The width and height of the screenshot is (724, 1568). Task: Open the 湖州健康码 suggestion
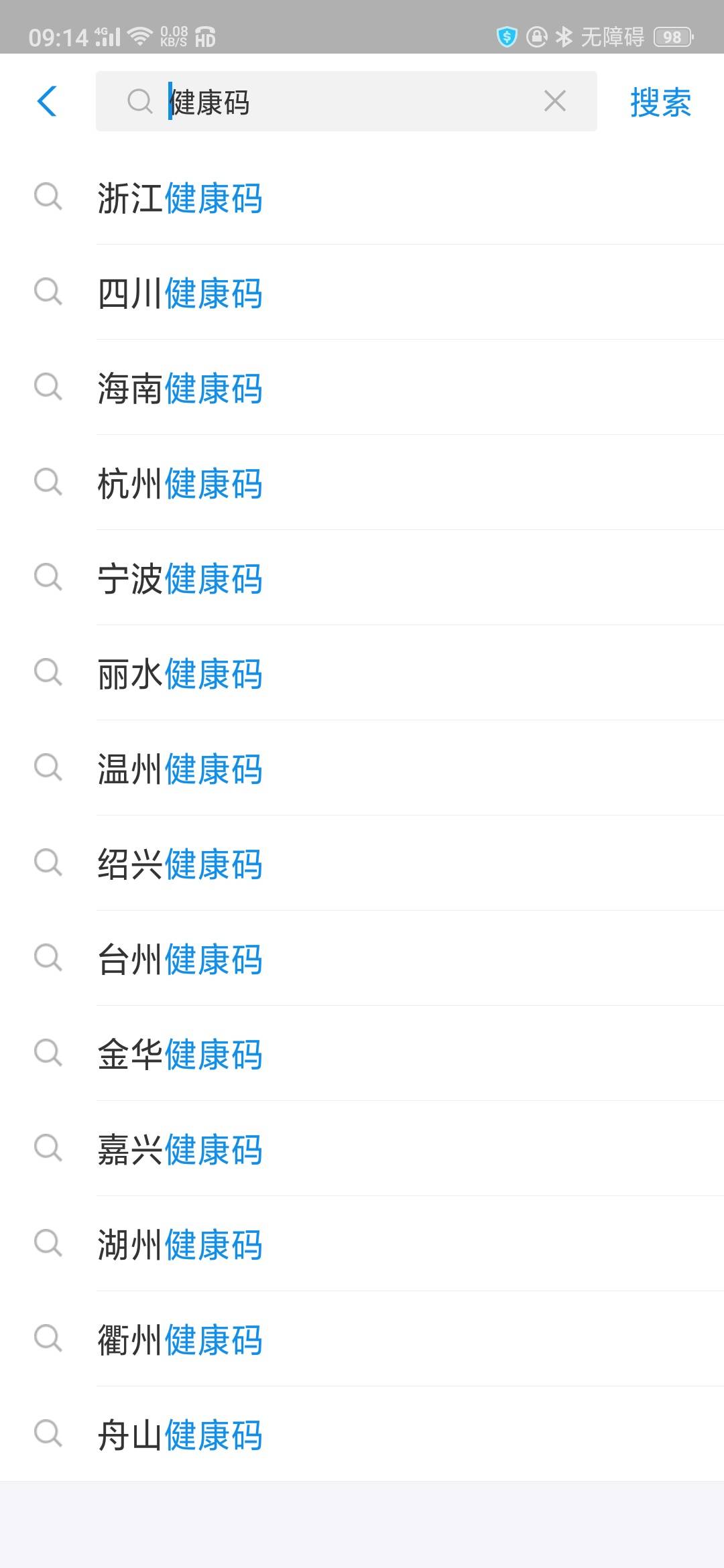tap(362, 1244)
